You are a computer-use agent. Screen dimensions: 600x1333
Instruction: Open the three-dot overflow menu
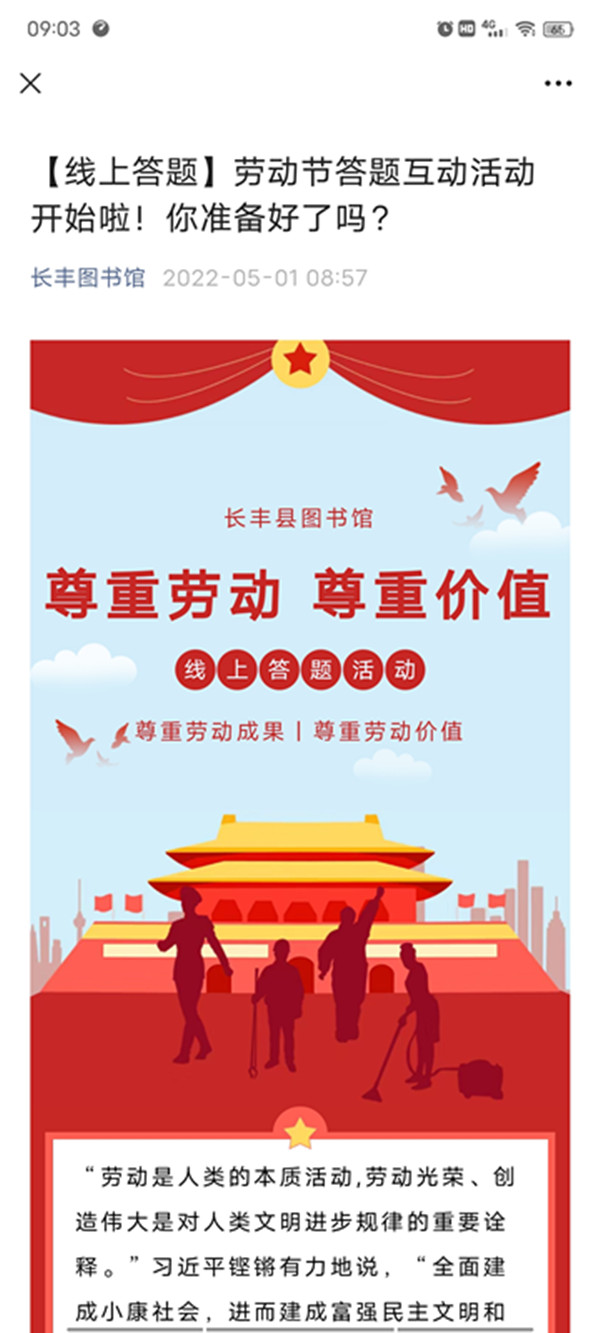558,83
